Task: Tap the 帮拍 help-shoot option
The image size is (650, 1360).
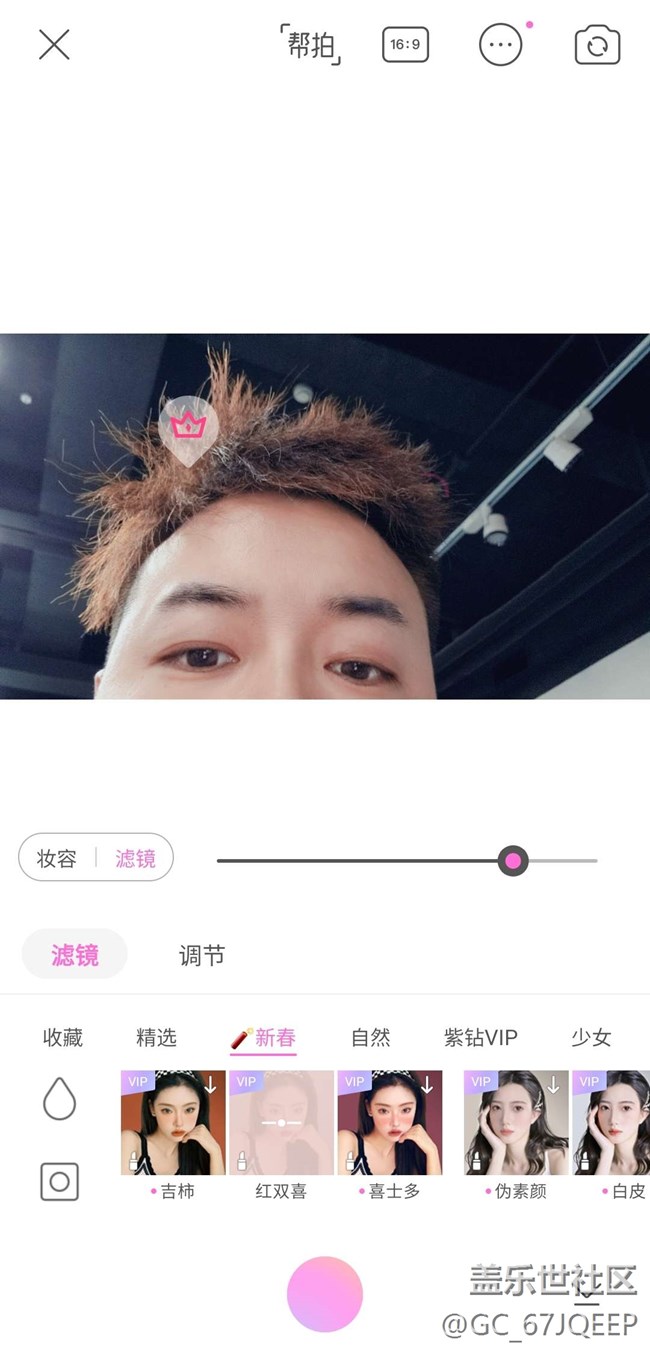Action: (310, 45)
